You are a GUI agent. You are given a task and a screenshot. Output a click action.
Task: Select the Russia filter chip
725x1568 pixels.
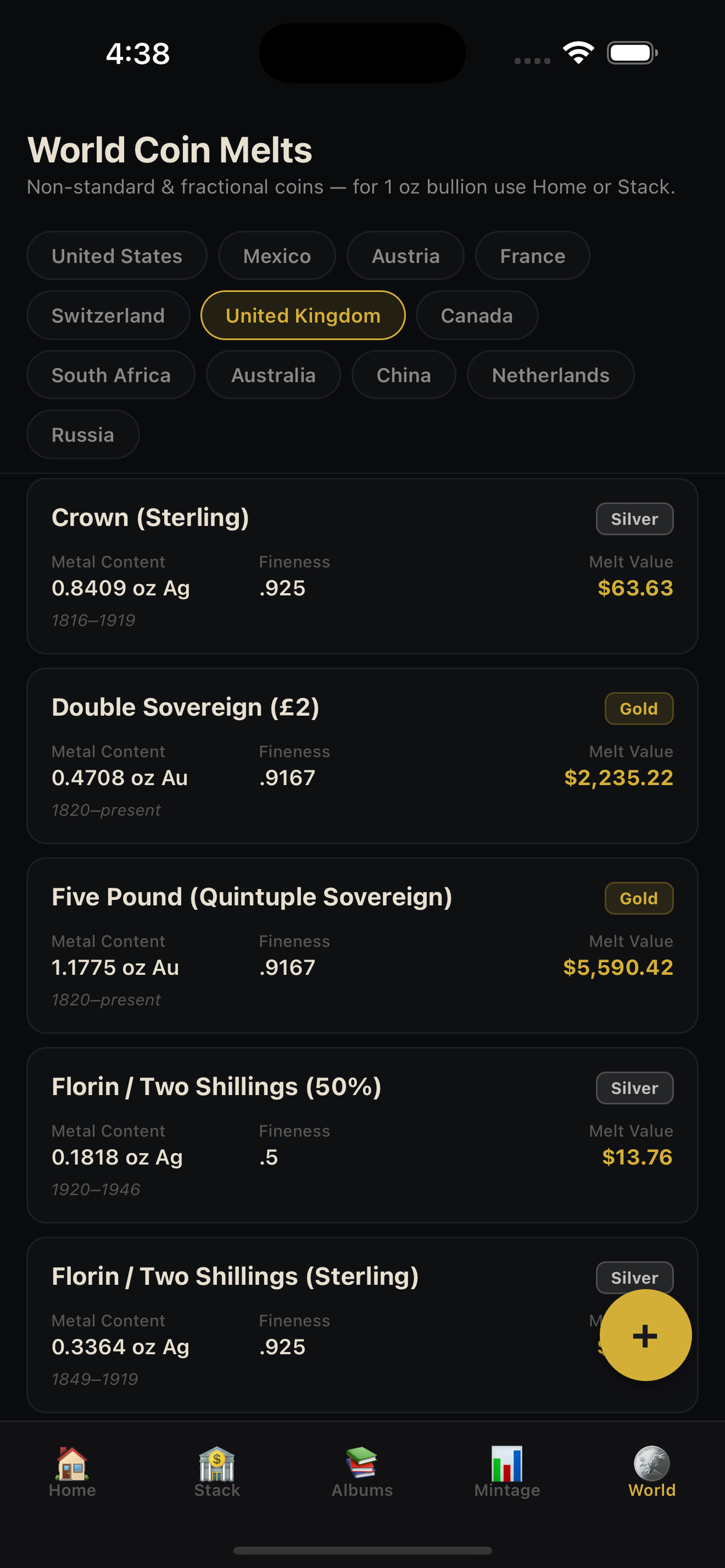(82, 434)
